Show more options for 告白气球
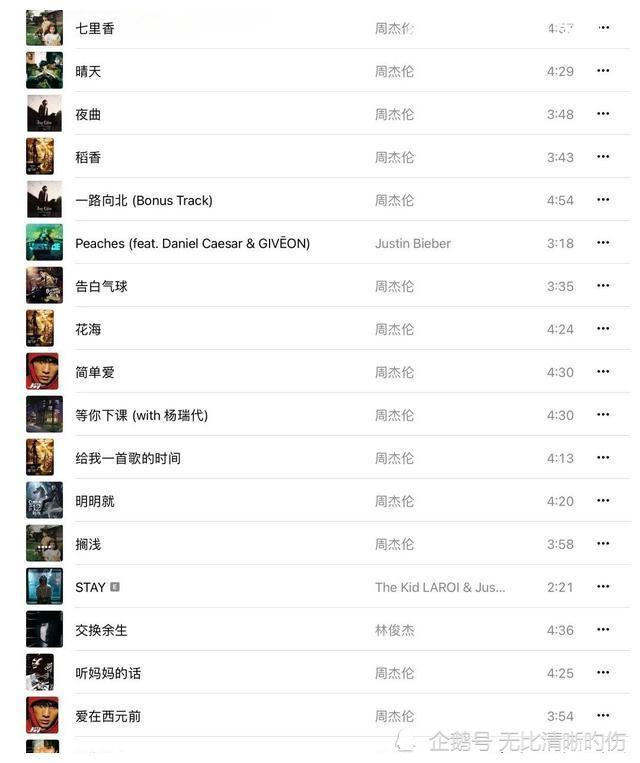The image size is (640, 763). (603, 286)
